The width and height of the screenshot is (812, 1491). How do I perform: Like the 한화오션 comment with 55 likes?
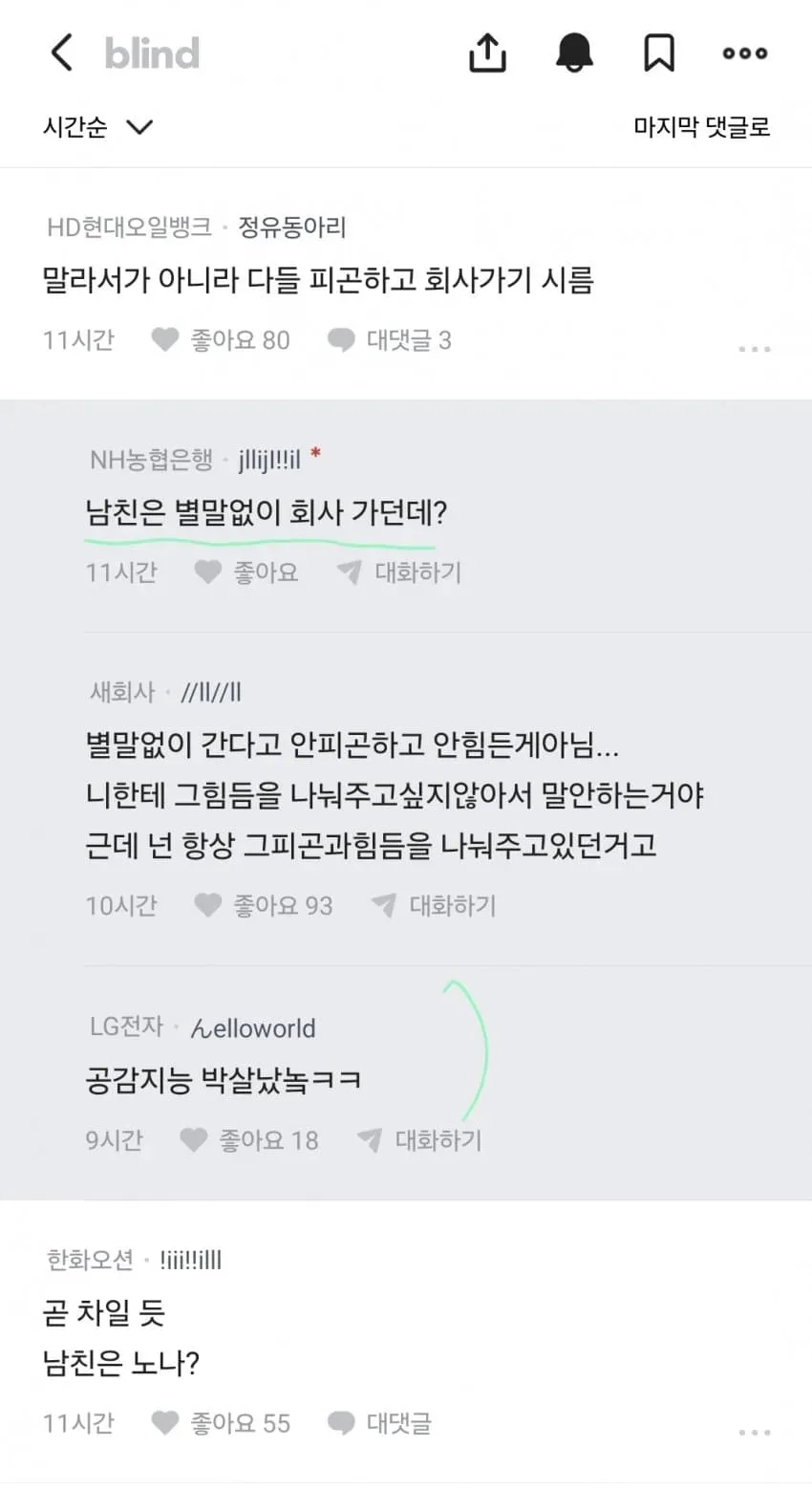pos(221,1423)
